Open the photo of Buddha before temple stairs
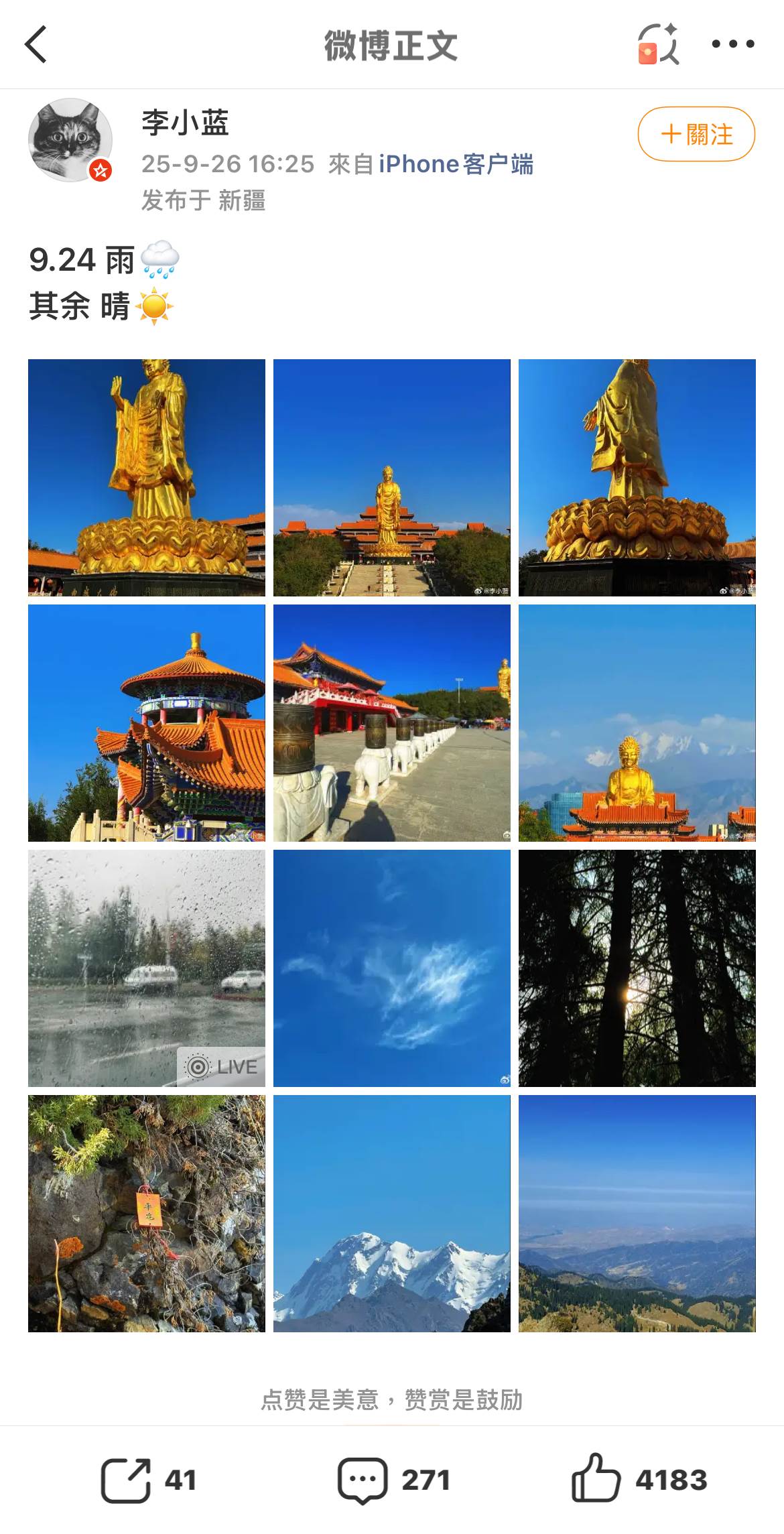 click(x=392, y=478)
